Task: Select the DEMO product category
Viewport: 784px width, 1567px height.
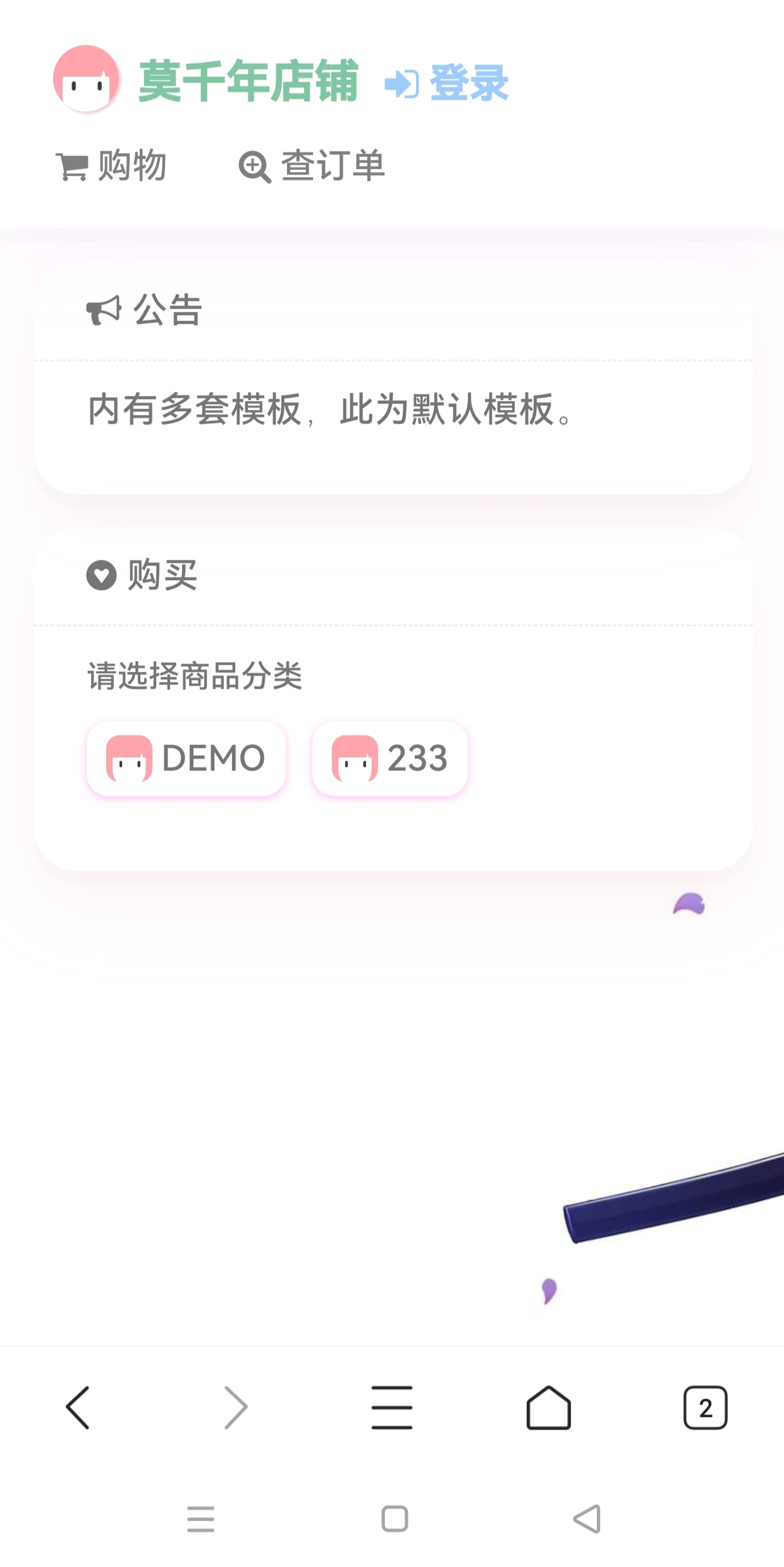Action: click(186, 758)
